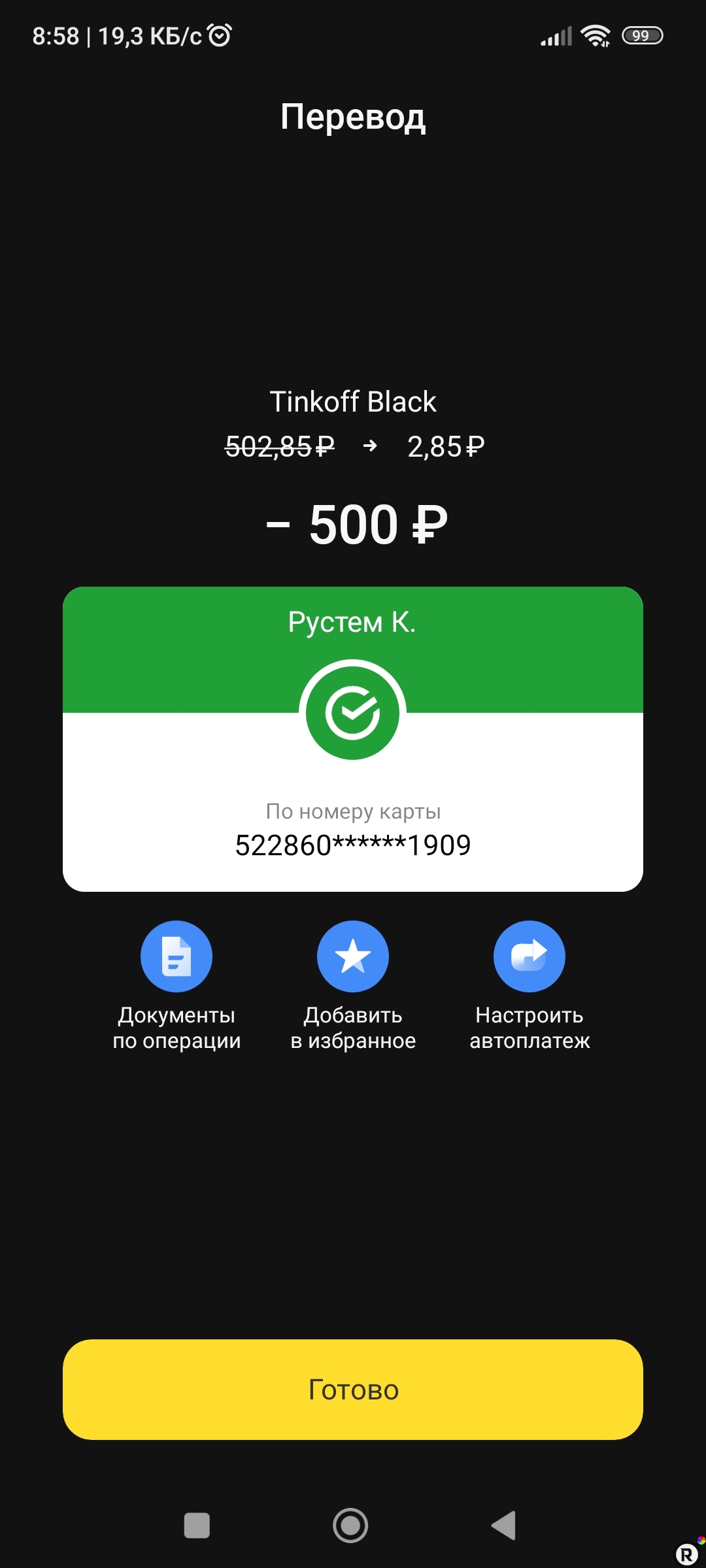The height and width of the screenshot is (1568, 706).
Task: Tap the crossed-out 502,85 ₽ balance
Action: click(280, 448)
